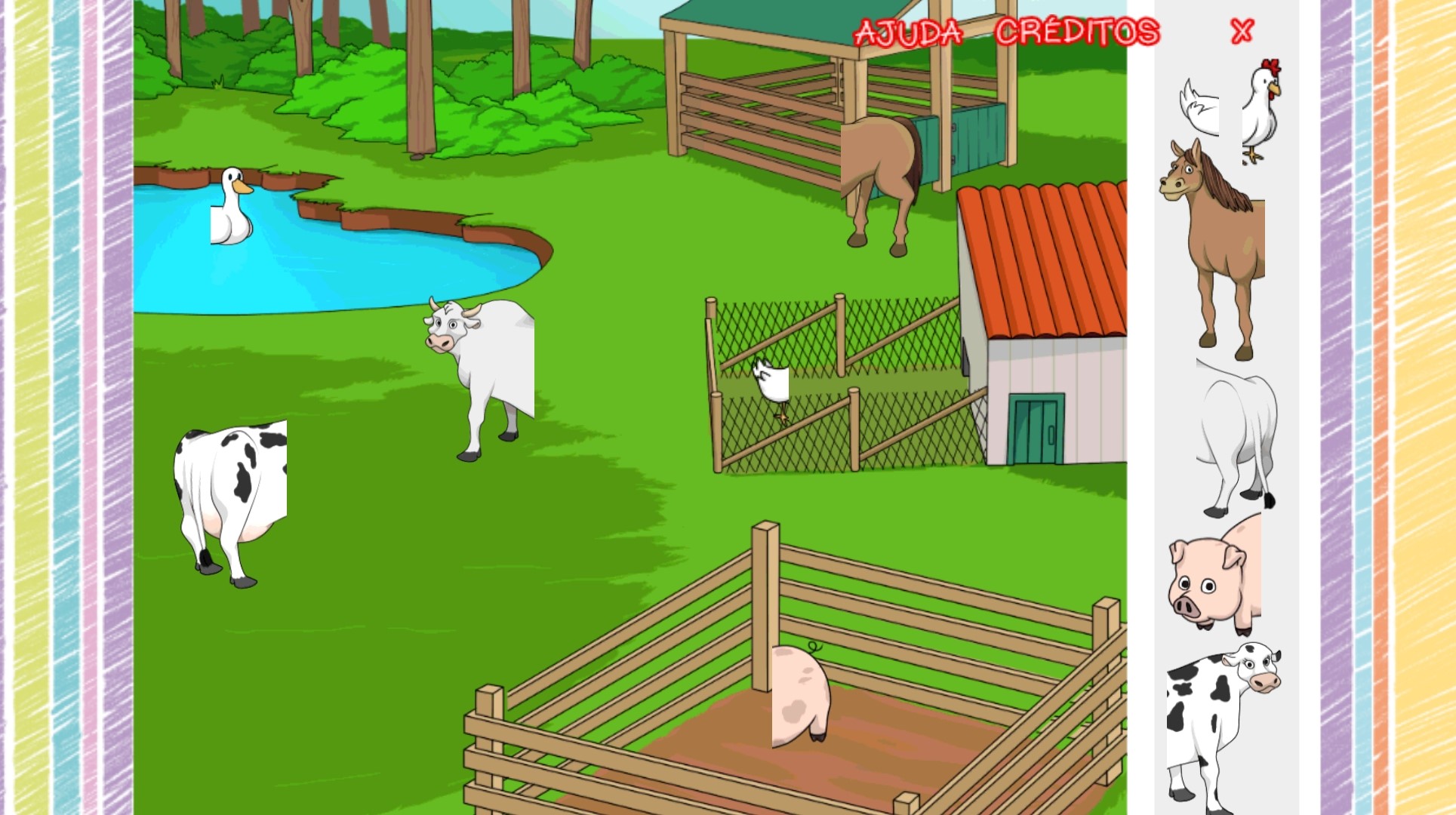This screenshot has width=1456, height=815.
Task: Close the game with the X
Action: pos(1242,32)
